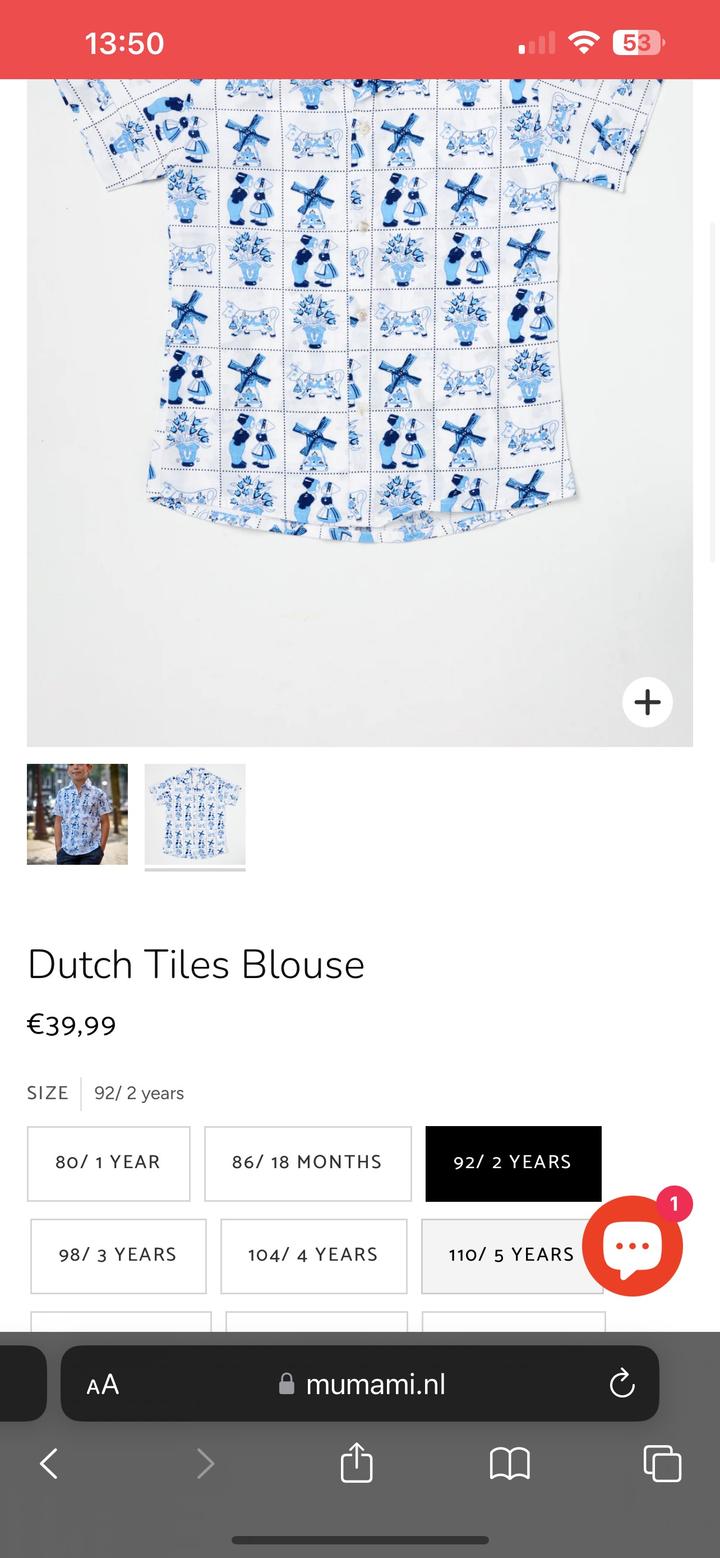Select the flat-lay blouse thumbnail

[x=195, y=814]
